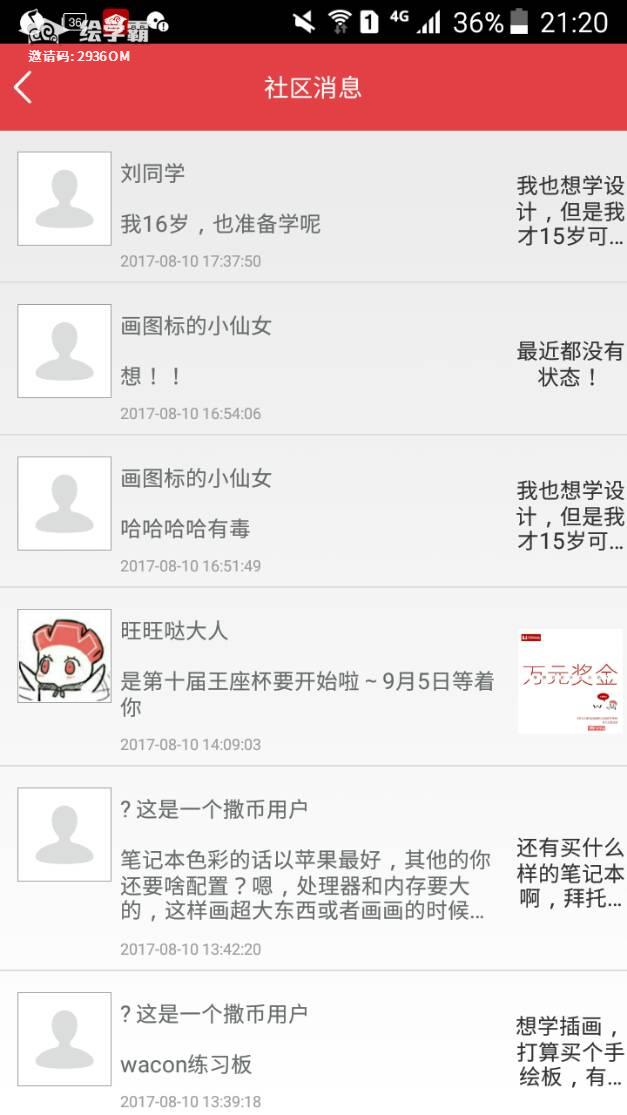View 刘同学's profile avatar
This screenshot has height=1115, width=627.
point(64,198)
